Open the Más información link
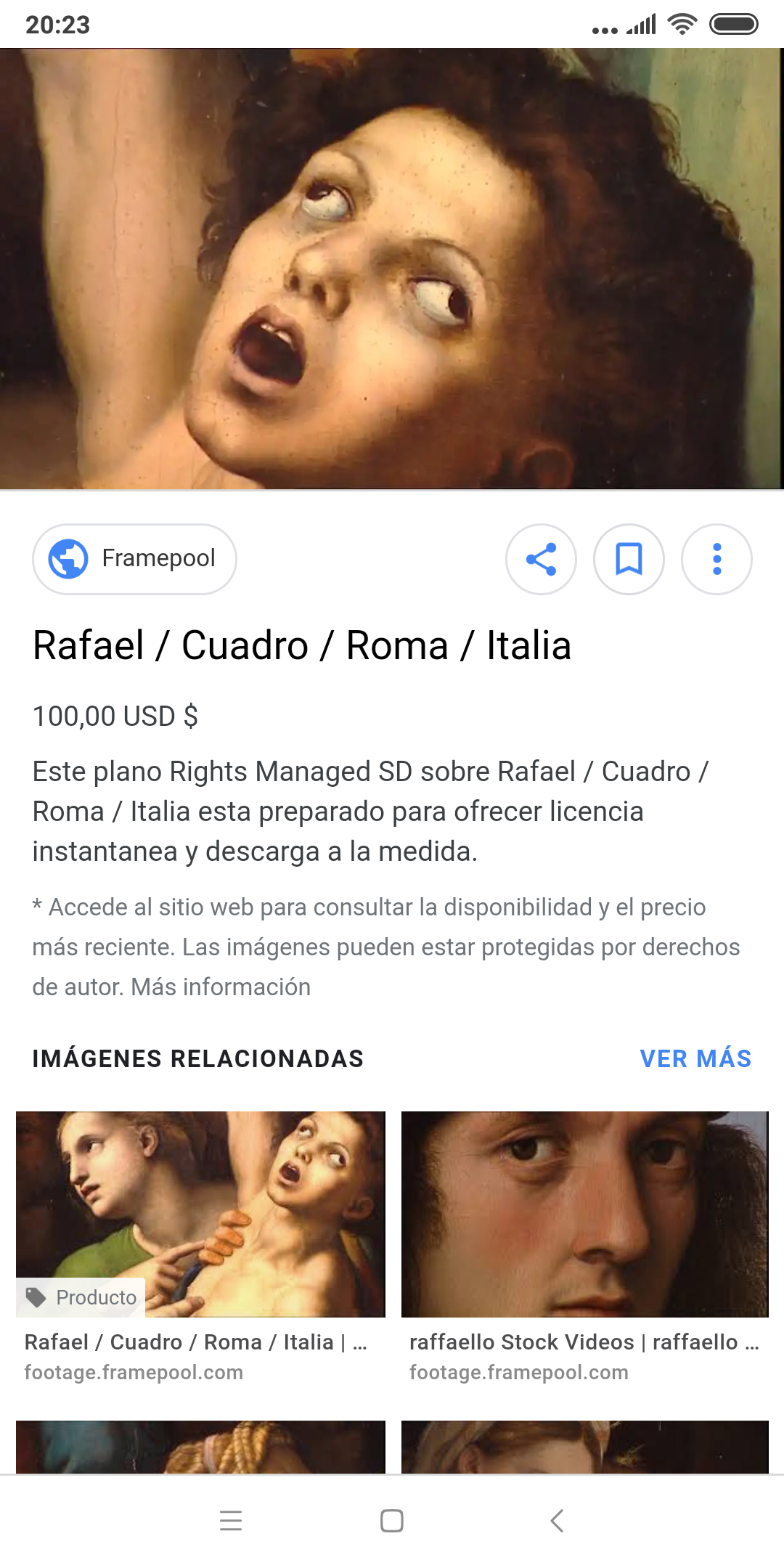This screenshot has width=784, height=1568. [221, 987]
